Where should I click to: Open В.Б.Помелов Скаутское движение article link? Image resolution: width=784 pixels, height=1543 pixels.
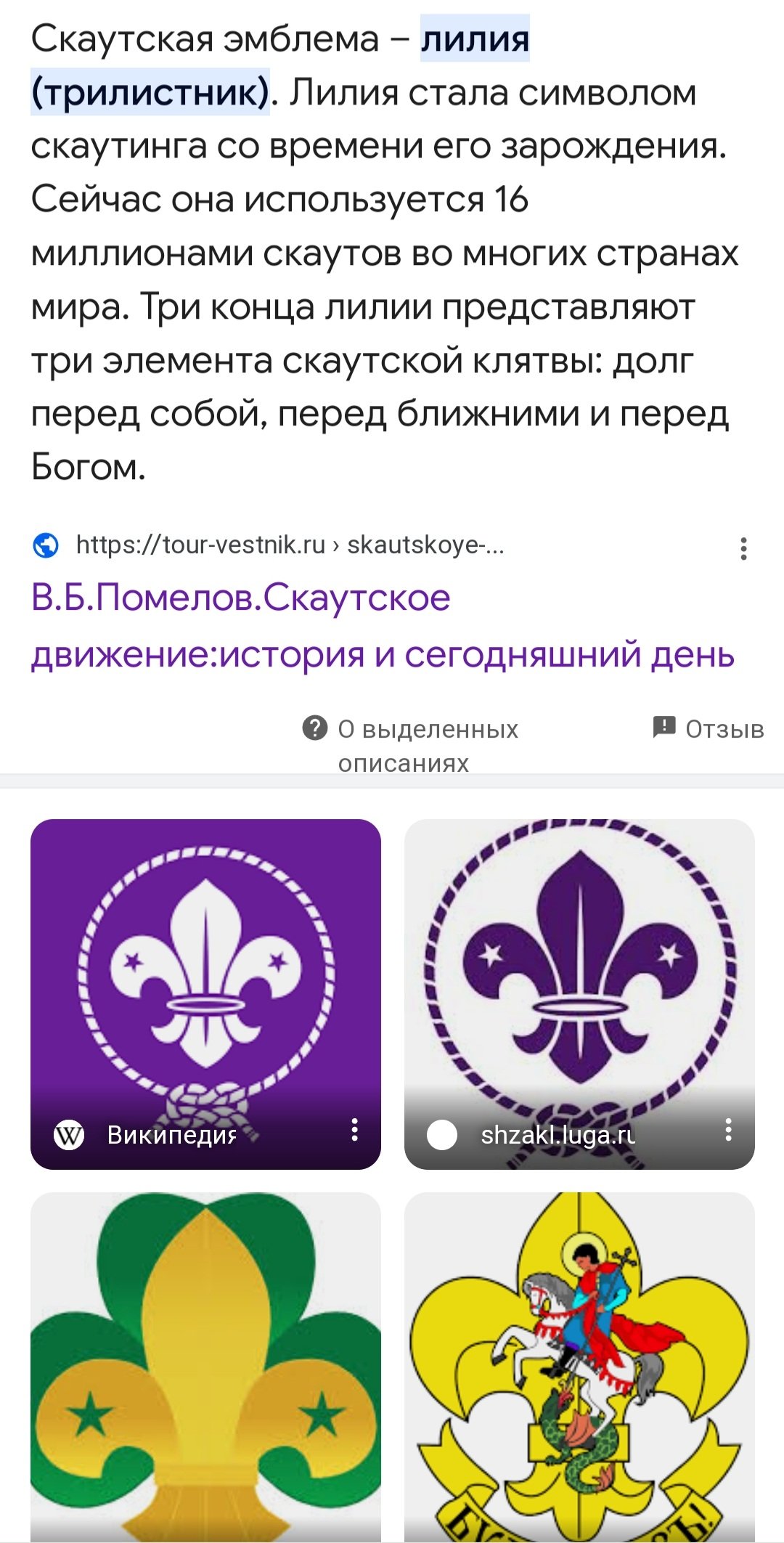pyautogui.click(x=383, y=626)
